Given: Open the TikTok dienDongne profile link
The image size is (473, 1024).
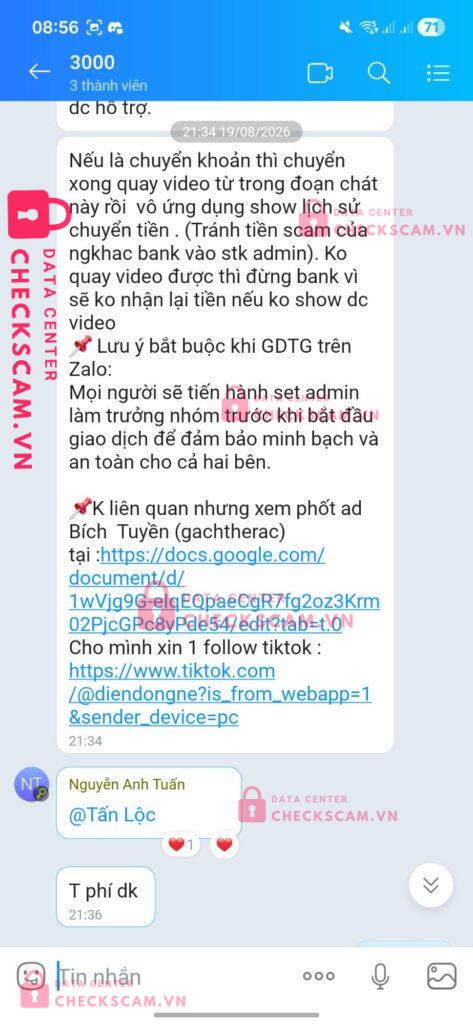Looking at the screenshot, I should (x=220, y=694).
